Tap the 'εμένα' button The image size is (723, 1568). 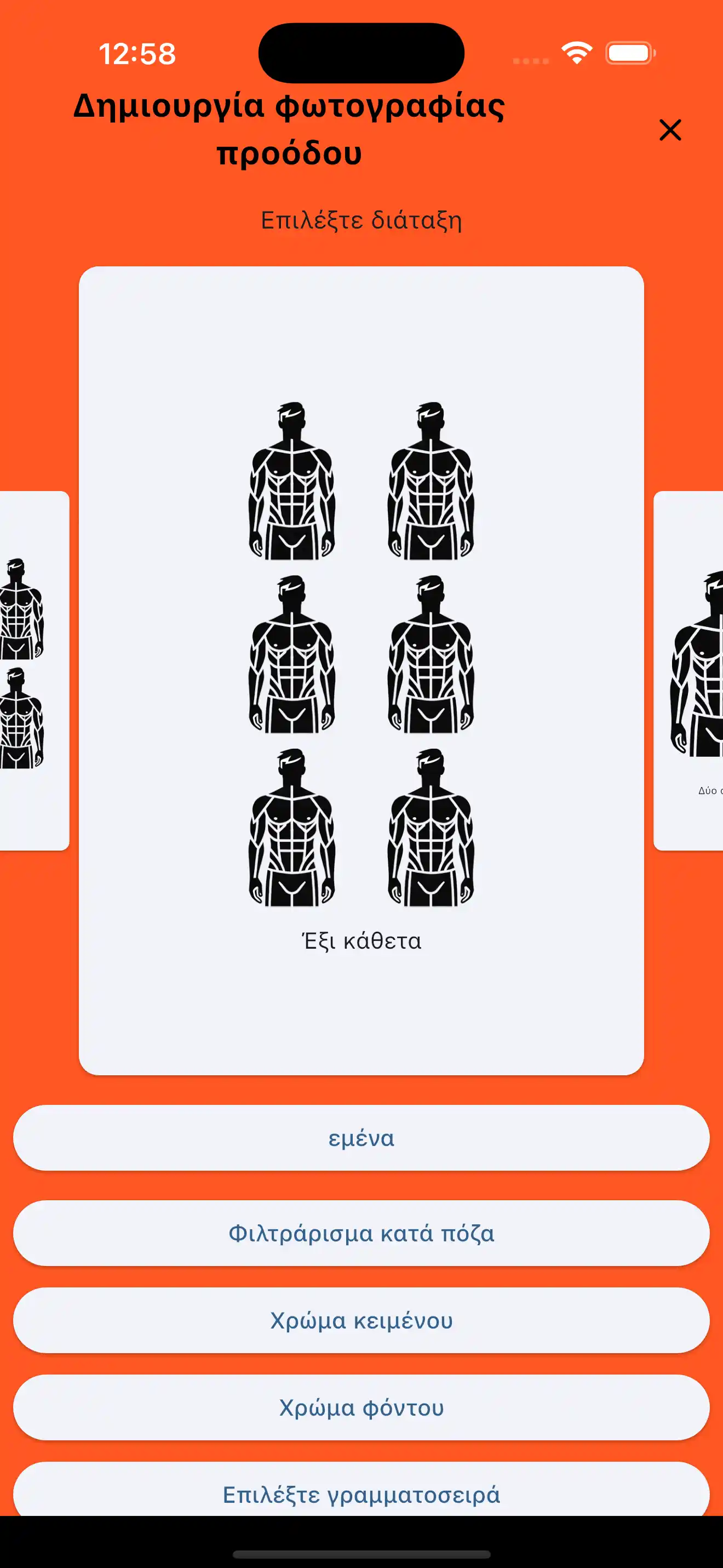pyautogui.click(x=361, y=1138)
